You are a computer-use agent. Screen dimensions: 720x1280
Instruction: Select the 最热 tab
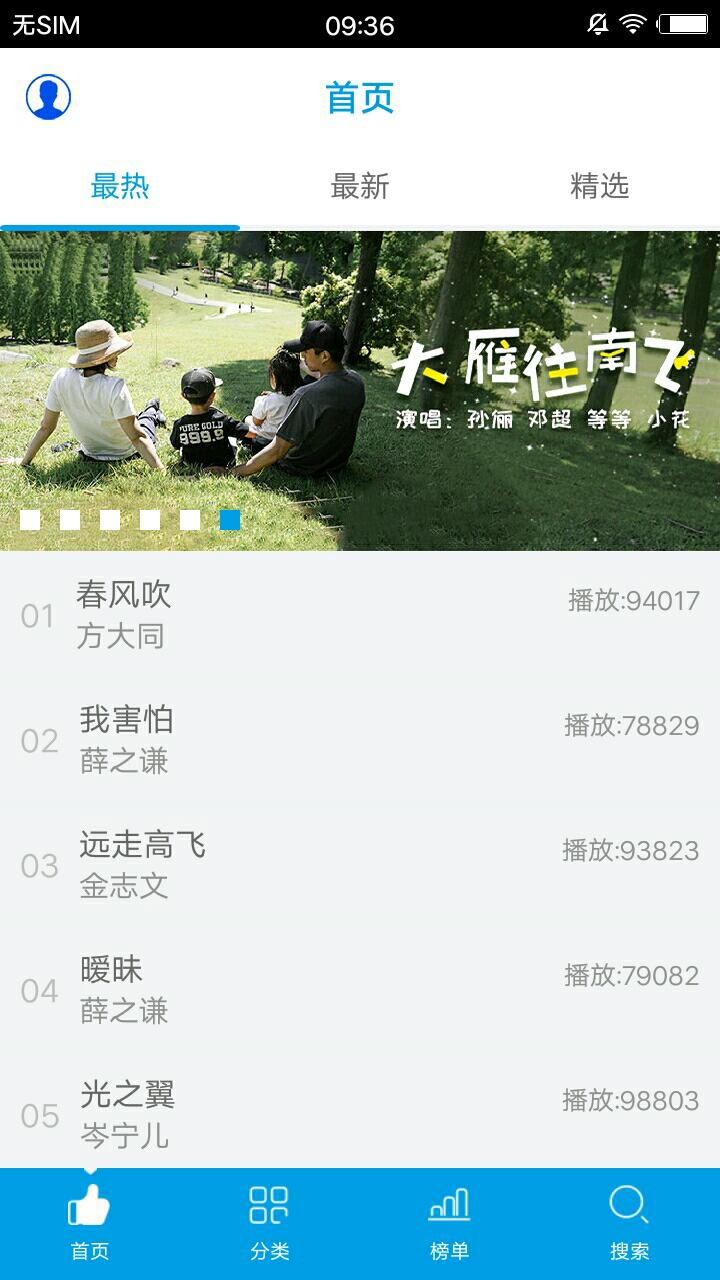pyautogui.click(x=120, y=187)
